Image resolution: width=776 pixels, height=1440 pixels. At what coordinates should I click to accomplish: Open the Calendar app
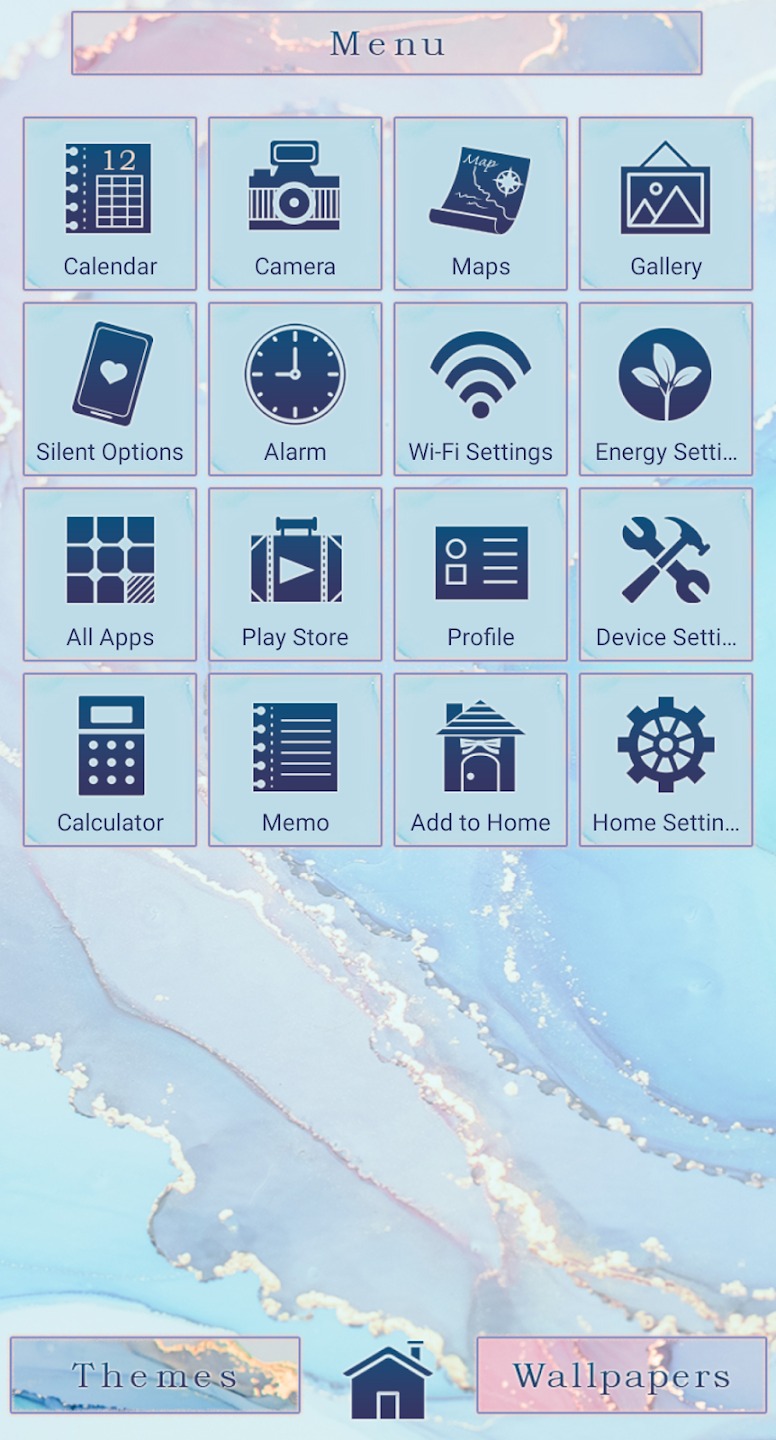click(x=110, y=204)
